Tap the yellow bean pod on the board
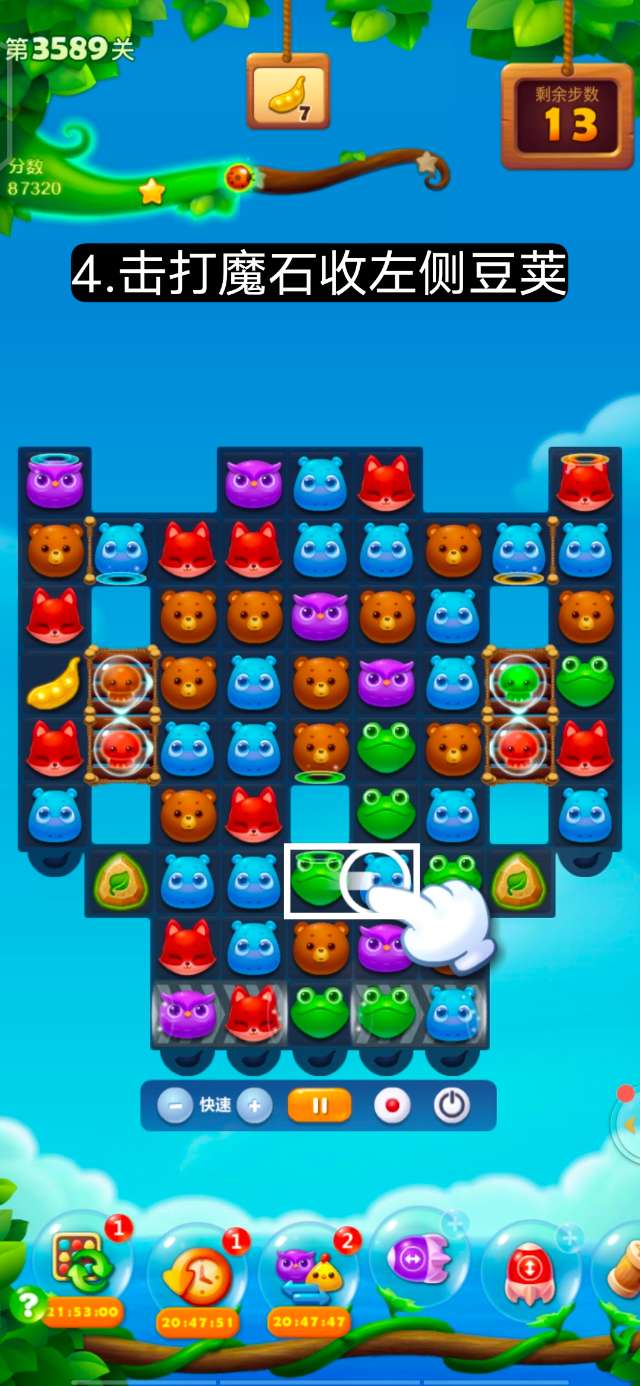Viewport: 640px width, 1386px height. [x=53, y=684]
